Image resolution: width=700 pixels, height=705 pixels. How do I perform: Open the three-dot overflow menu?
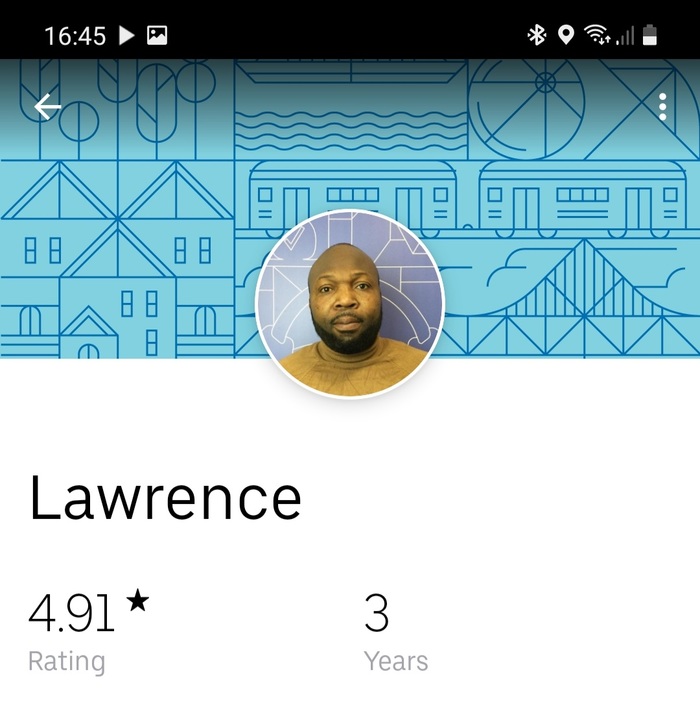(x=662, y=107)
